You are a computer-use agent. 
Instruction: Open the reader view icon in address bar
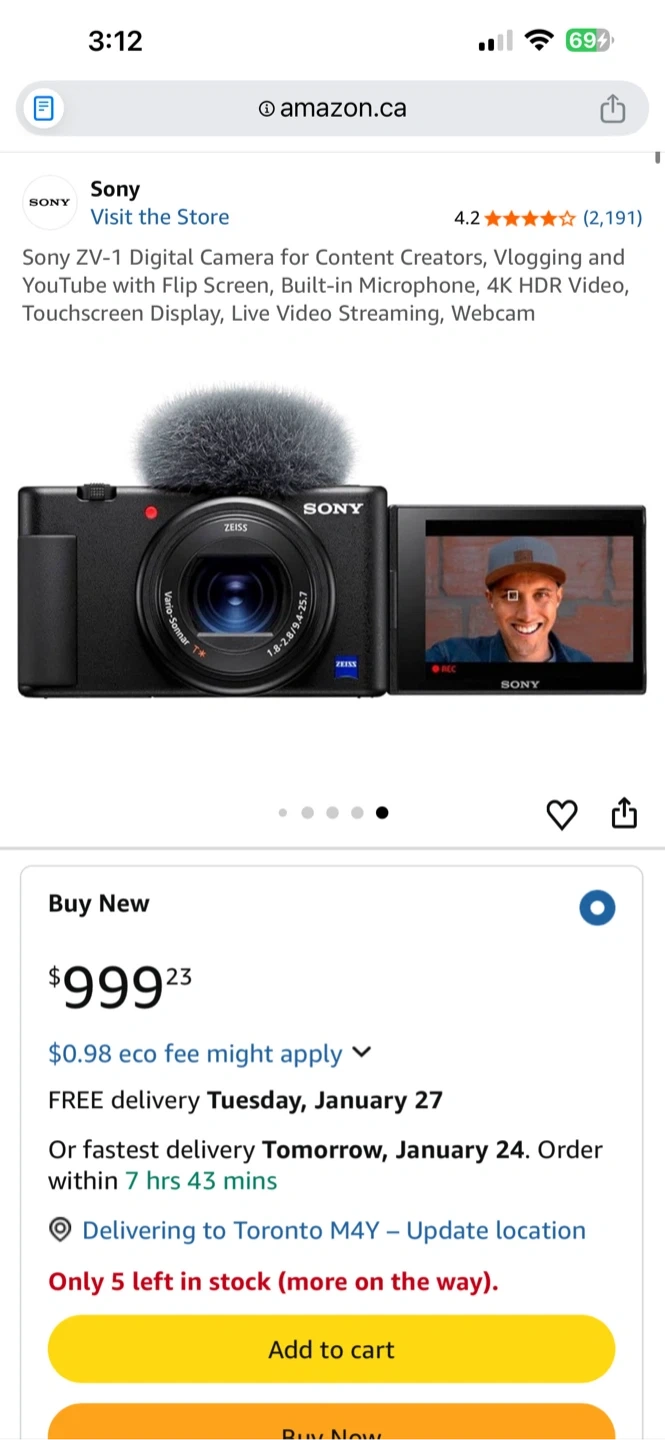tap(44, 108)
